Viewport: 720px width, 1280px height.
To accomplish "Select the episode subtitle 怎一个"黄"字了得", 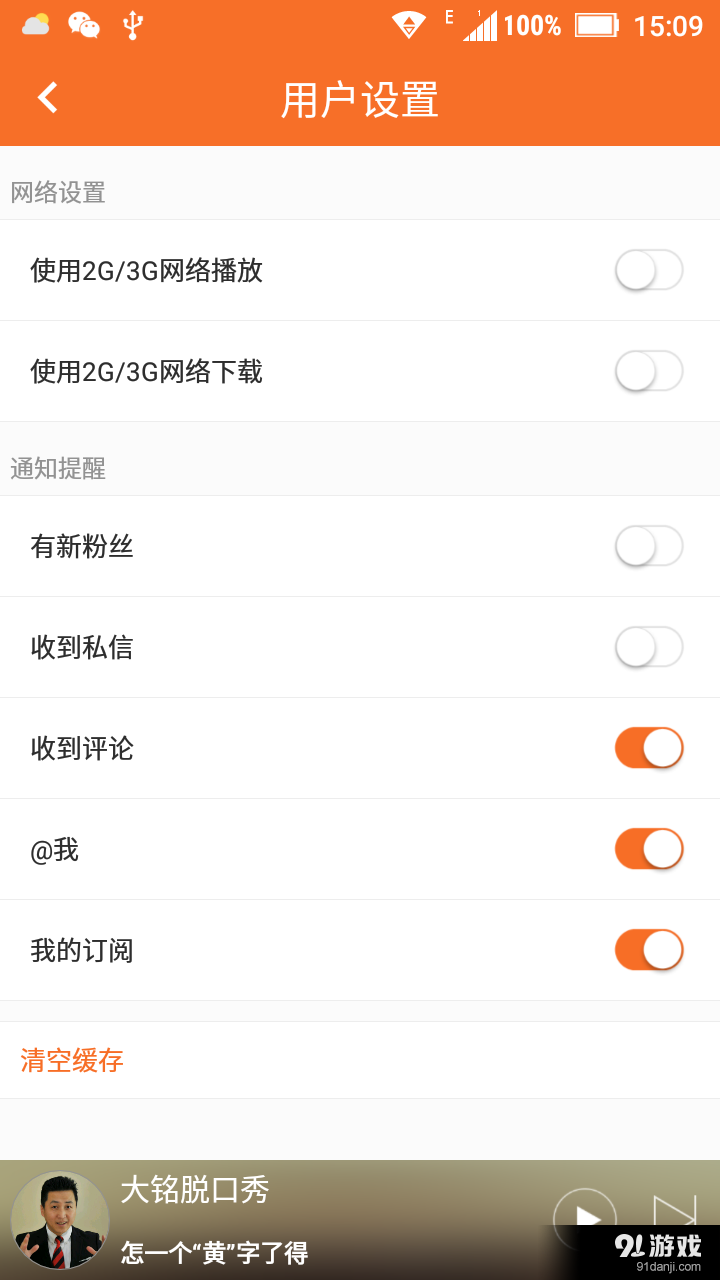I will [213, 1251].
